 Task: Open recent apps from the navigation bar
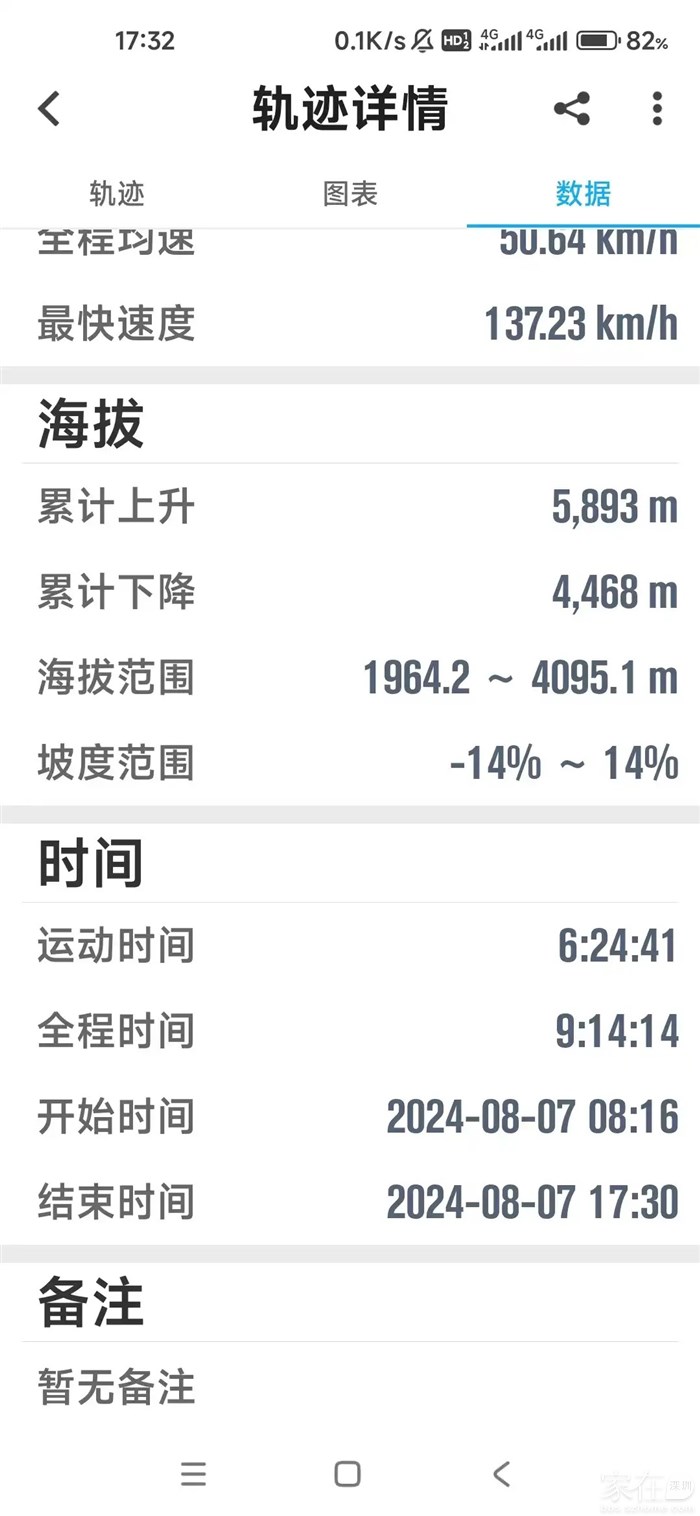tap(193, 1473)
